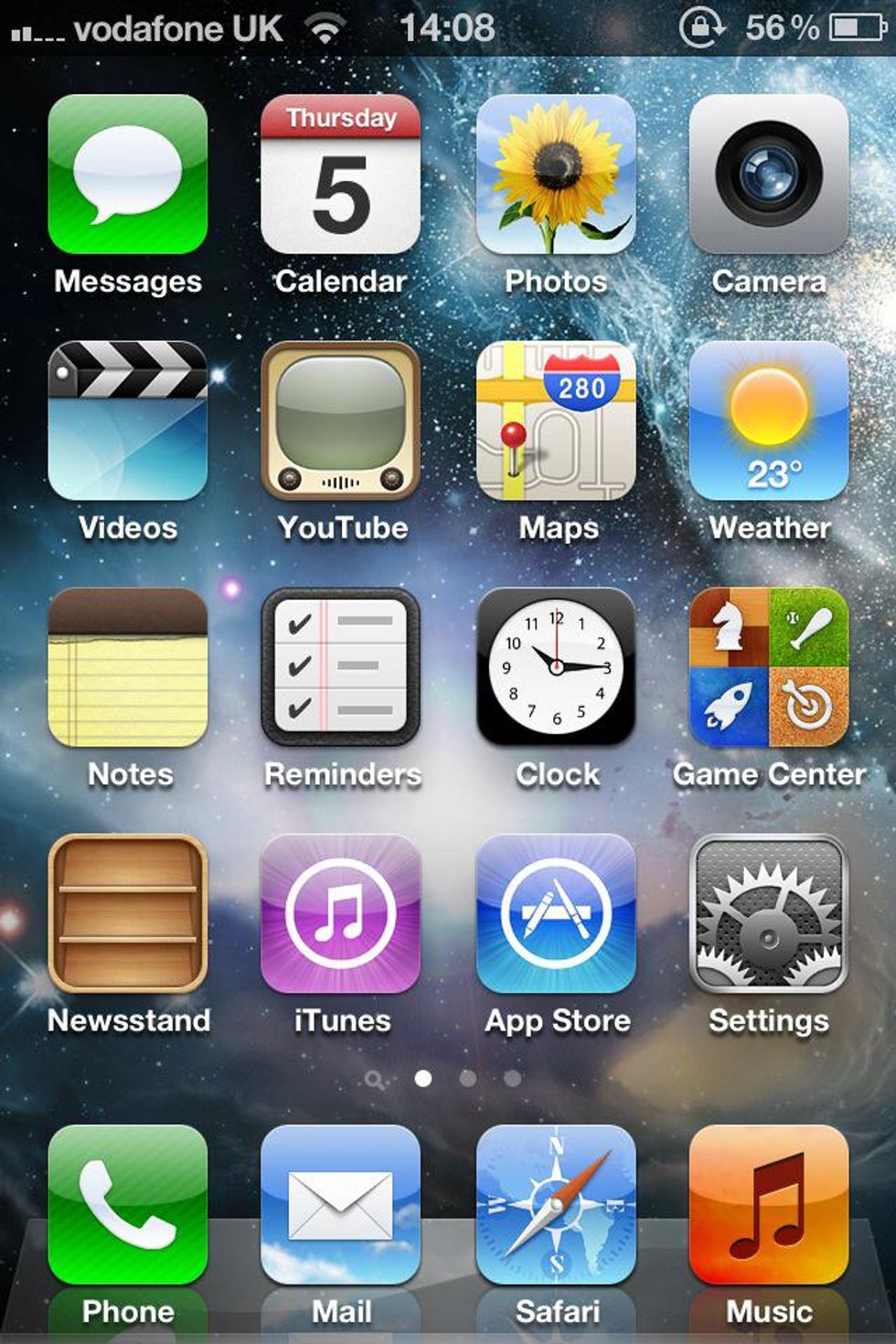Launch YouTube

(340, 421)
